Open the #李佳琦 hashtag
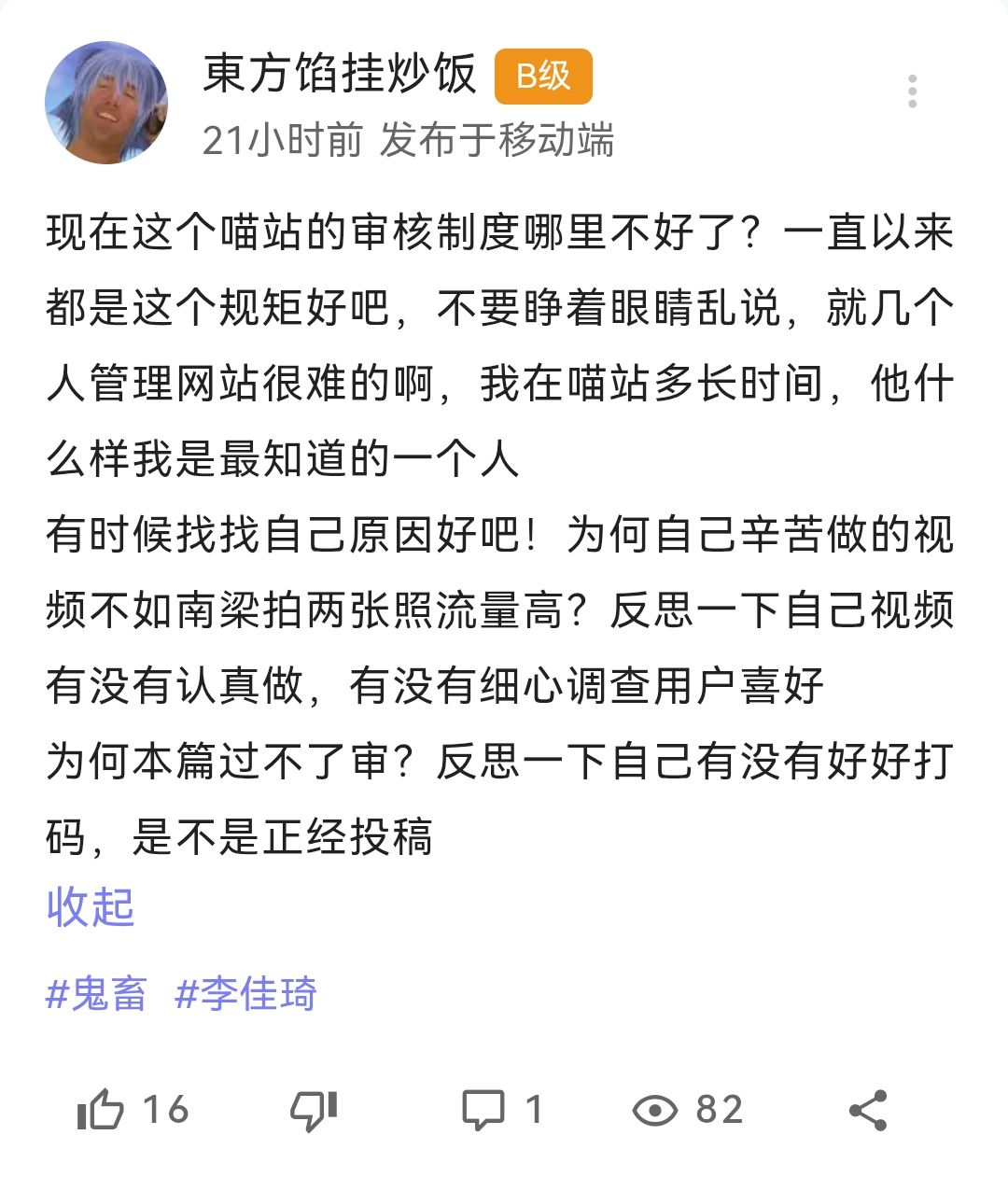Screen dimensions: 1008x1177 [x=246, y=994]
